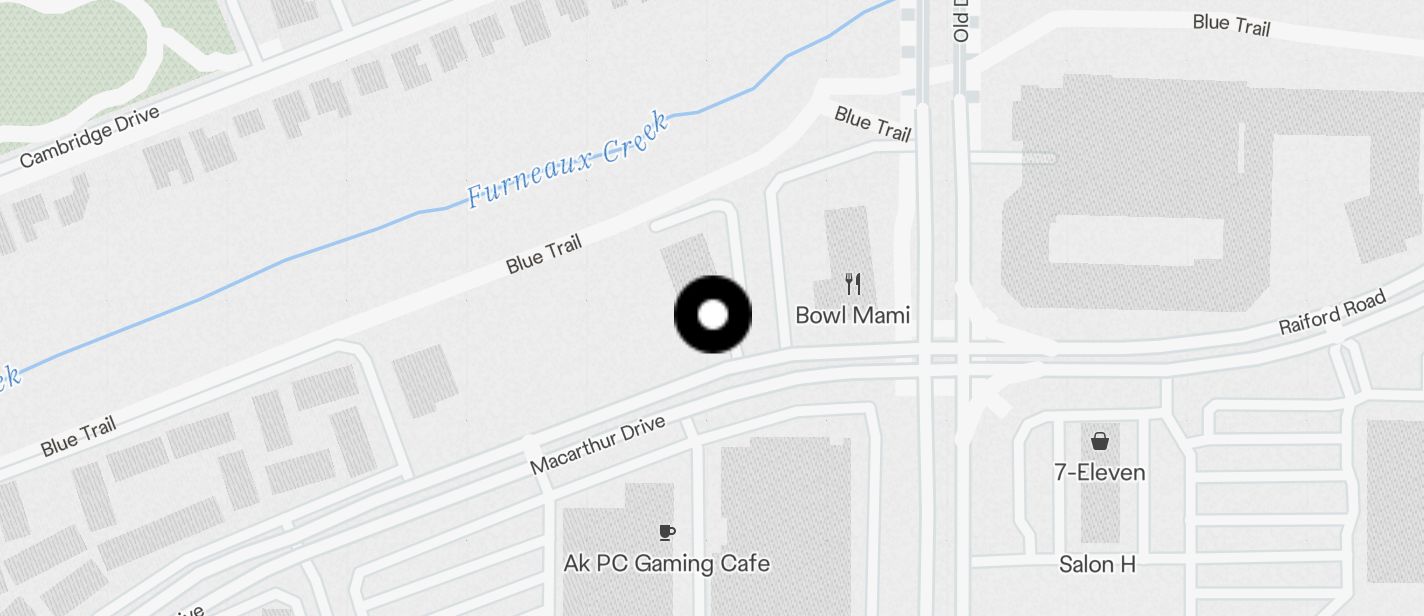This screenshot has height=616, width=1424.
Task: Tap the Bowl Mami restaurant marker
Action: [x=852, y=285]
